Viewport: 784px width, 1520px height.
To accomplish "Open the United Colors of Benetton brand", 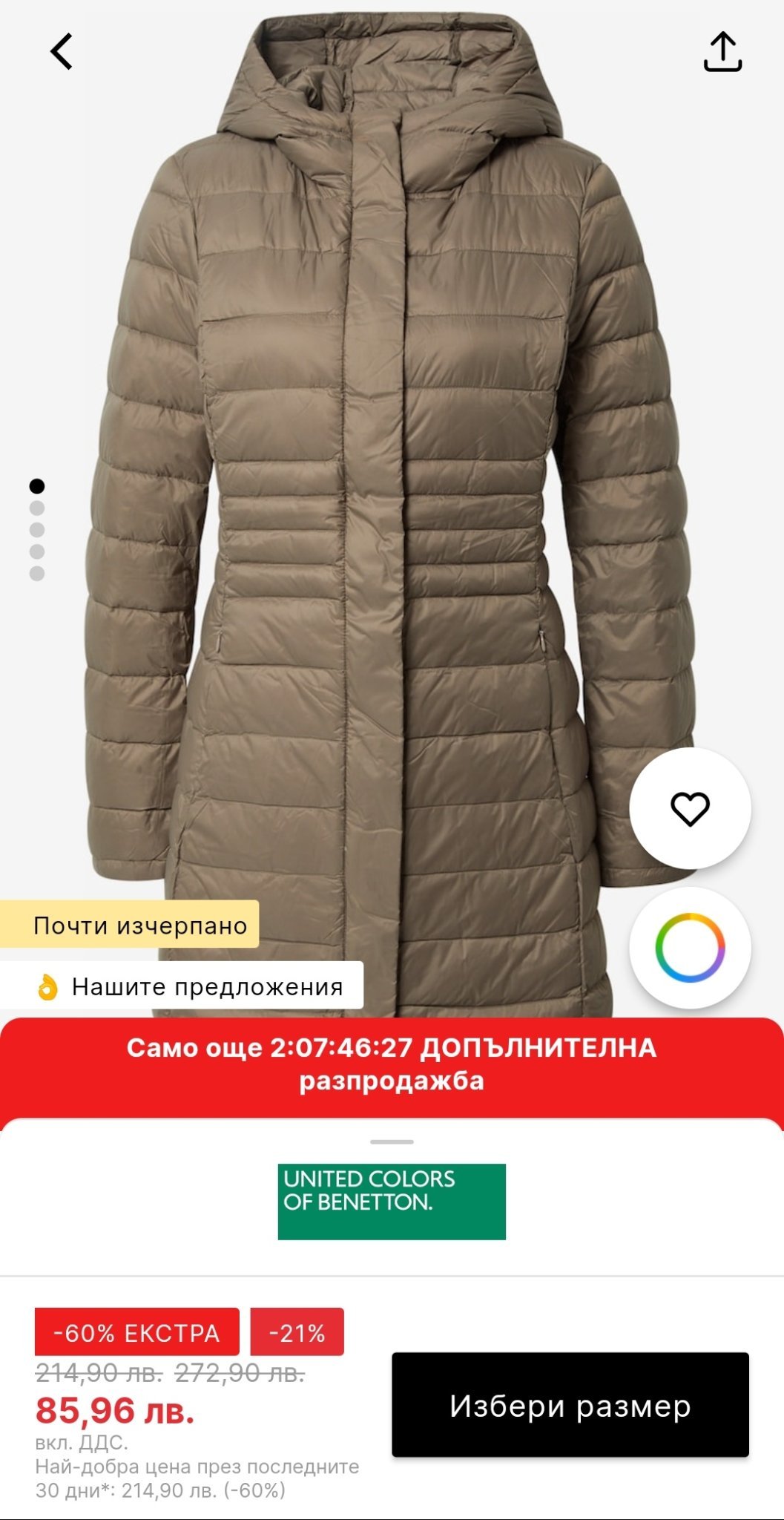I will [x=392, y=1202].
